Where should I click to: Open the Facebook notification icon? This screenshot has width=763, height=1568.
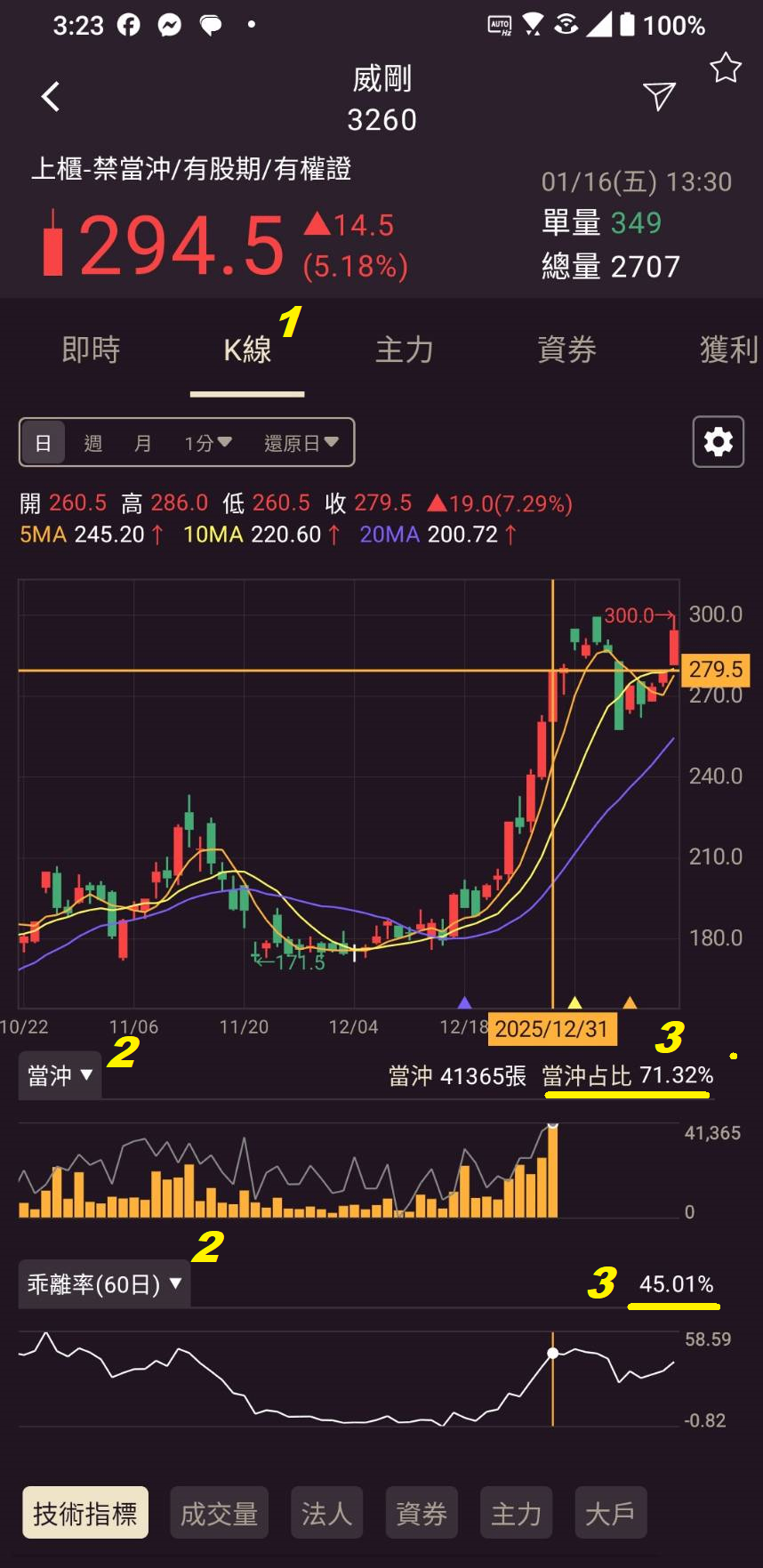[x=128, y=25]
